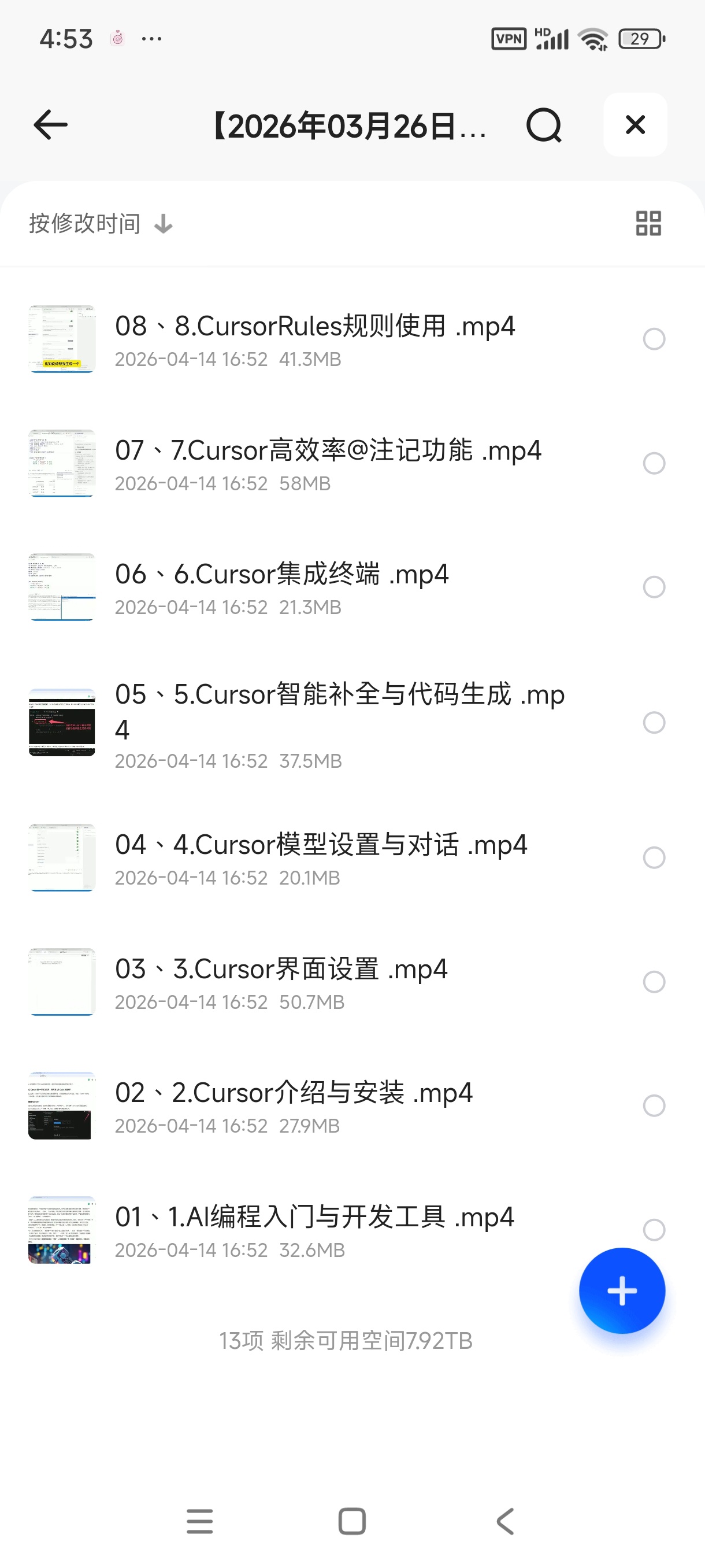
Task: Tap the search icon in the title bar
Action: coord(544,125)
